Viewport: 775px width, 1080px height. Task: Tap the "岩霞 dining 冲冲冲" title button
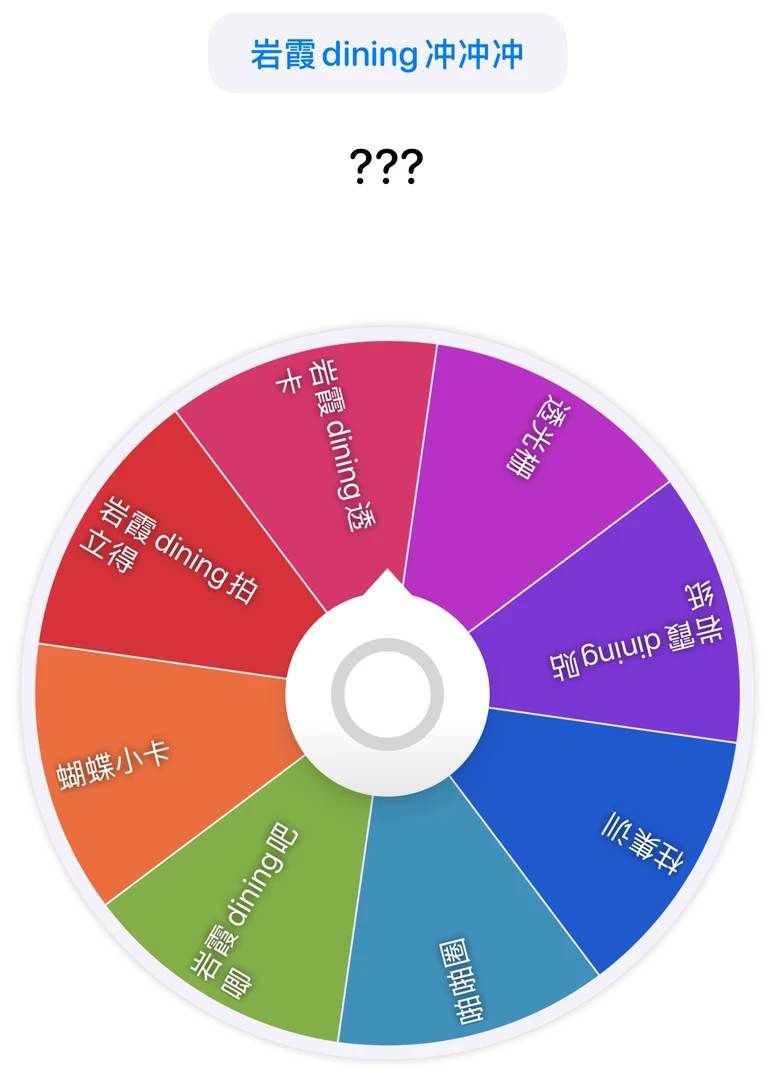coord(387,55)
